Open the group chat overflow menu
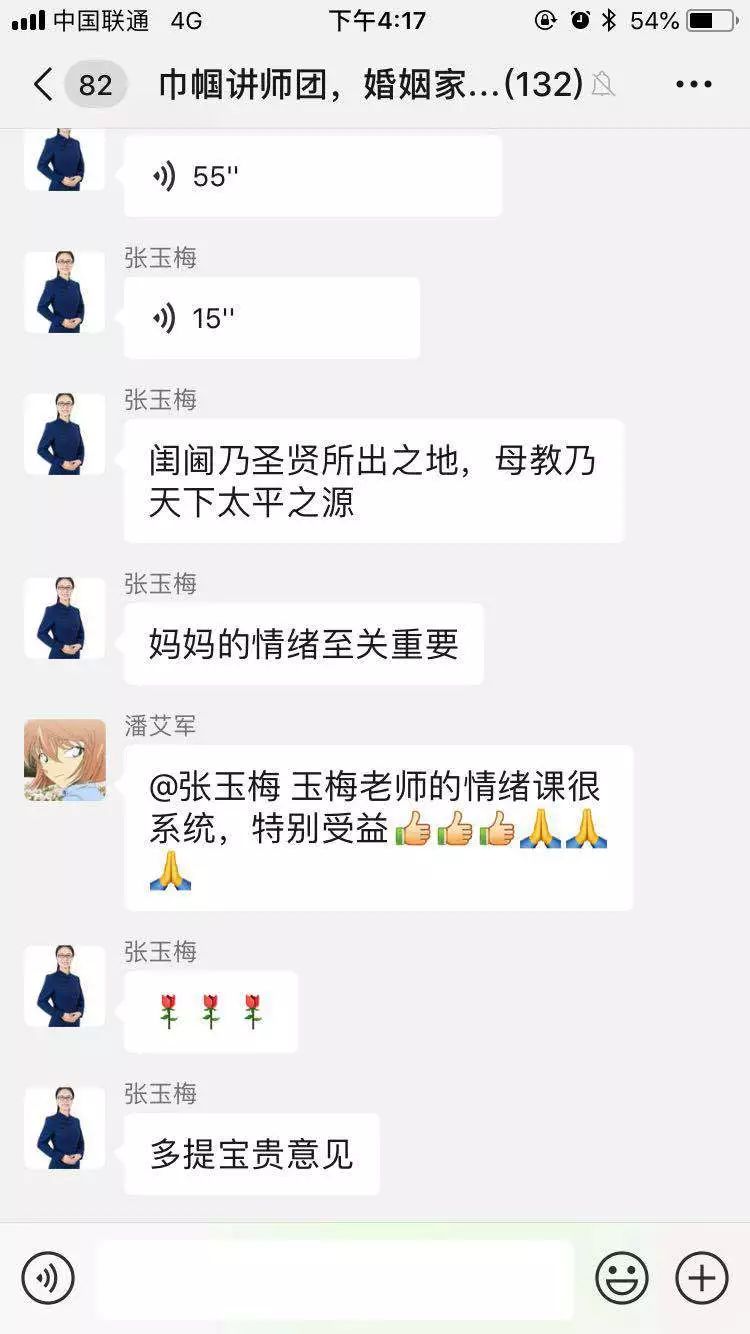 pos(693,85)
